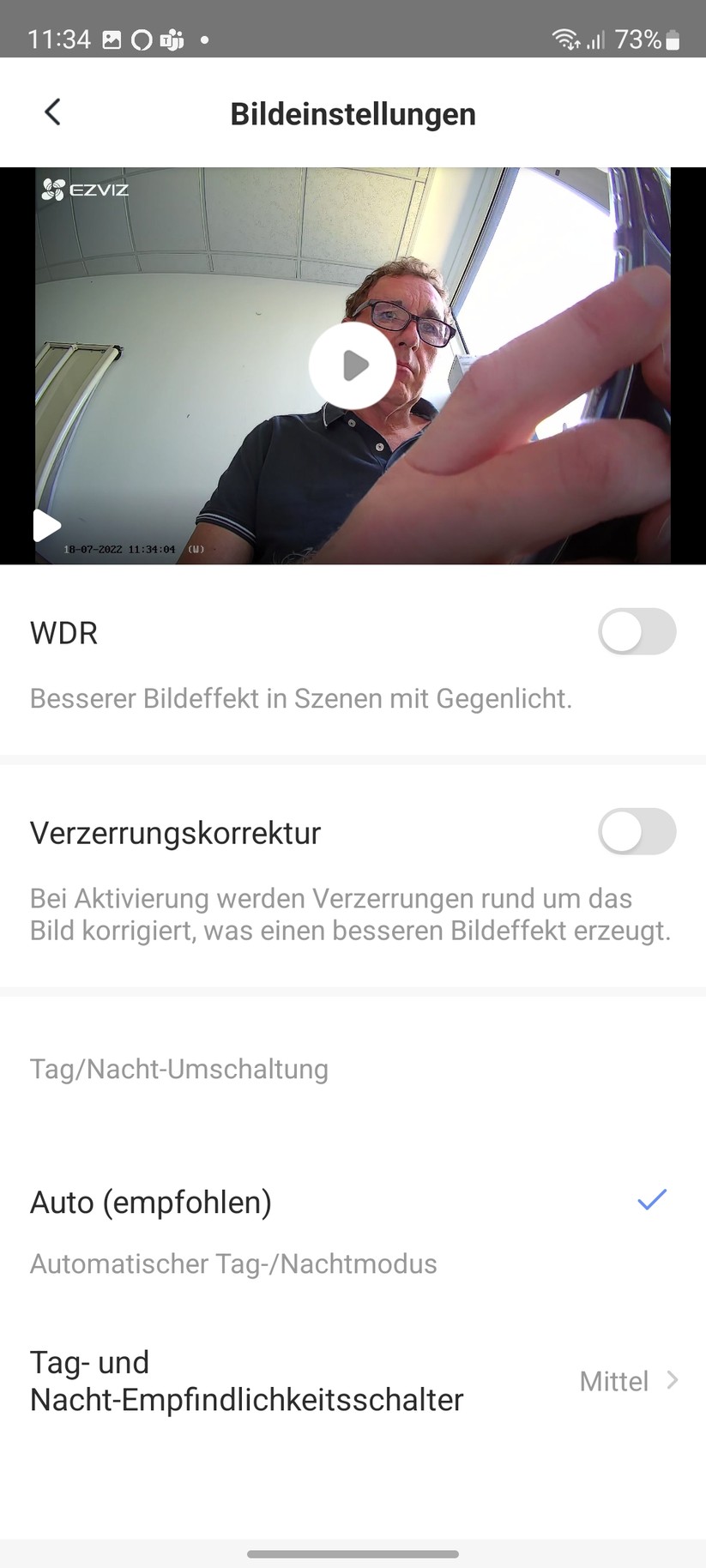
Task: Navigate back using the back arrow
Action: [52, 112]
